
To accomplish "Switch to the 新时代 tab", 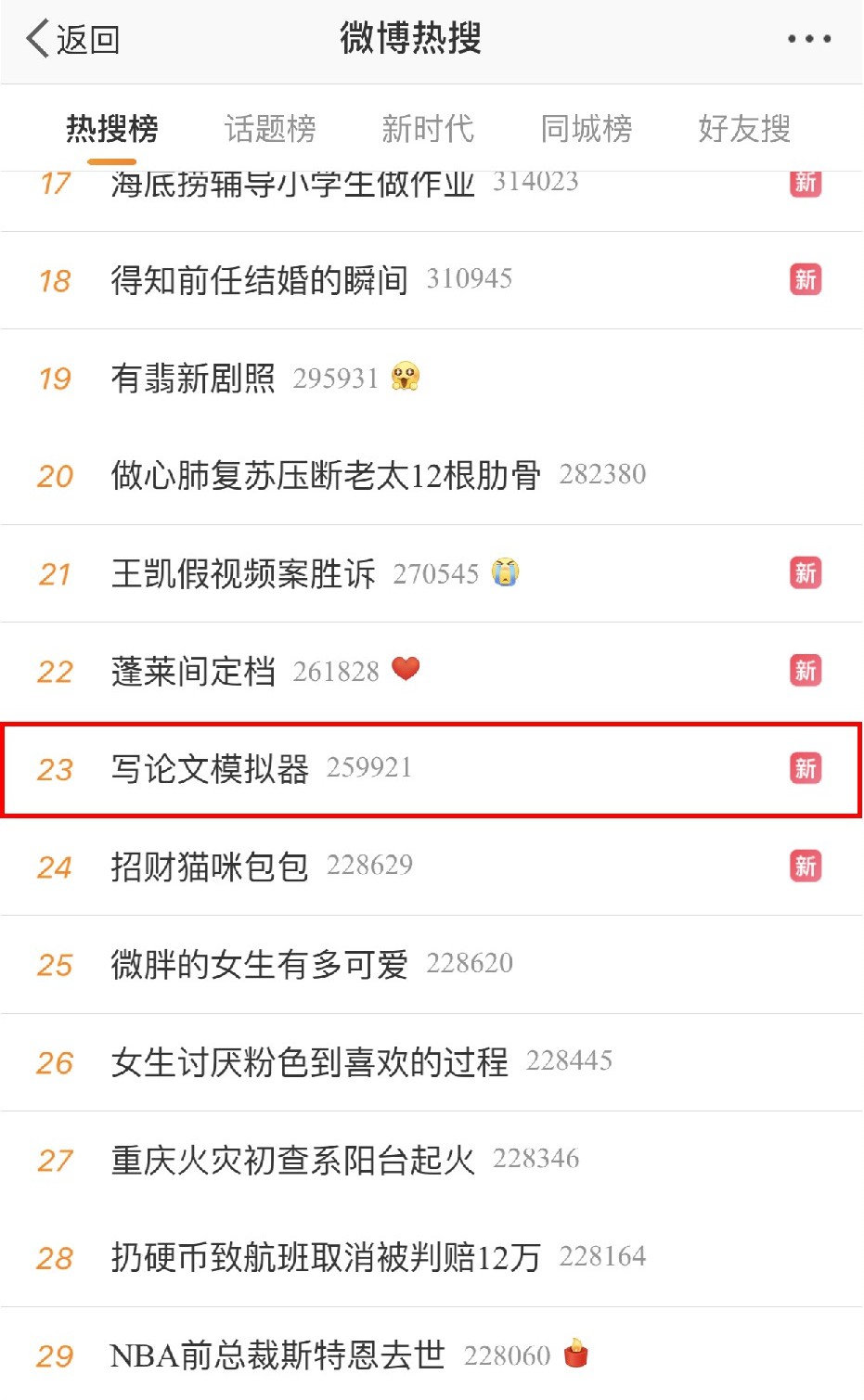I will (428, 129).
